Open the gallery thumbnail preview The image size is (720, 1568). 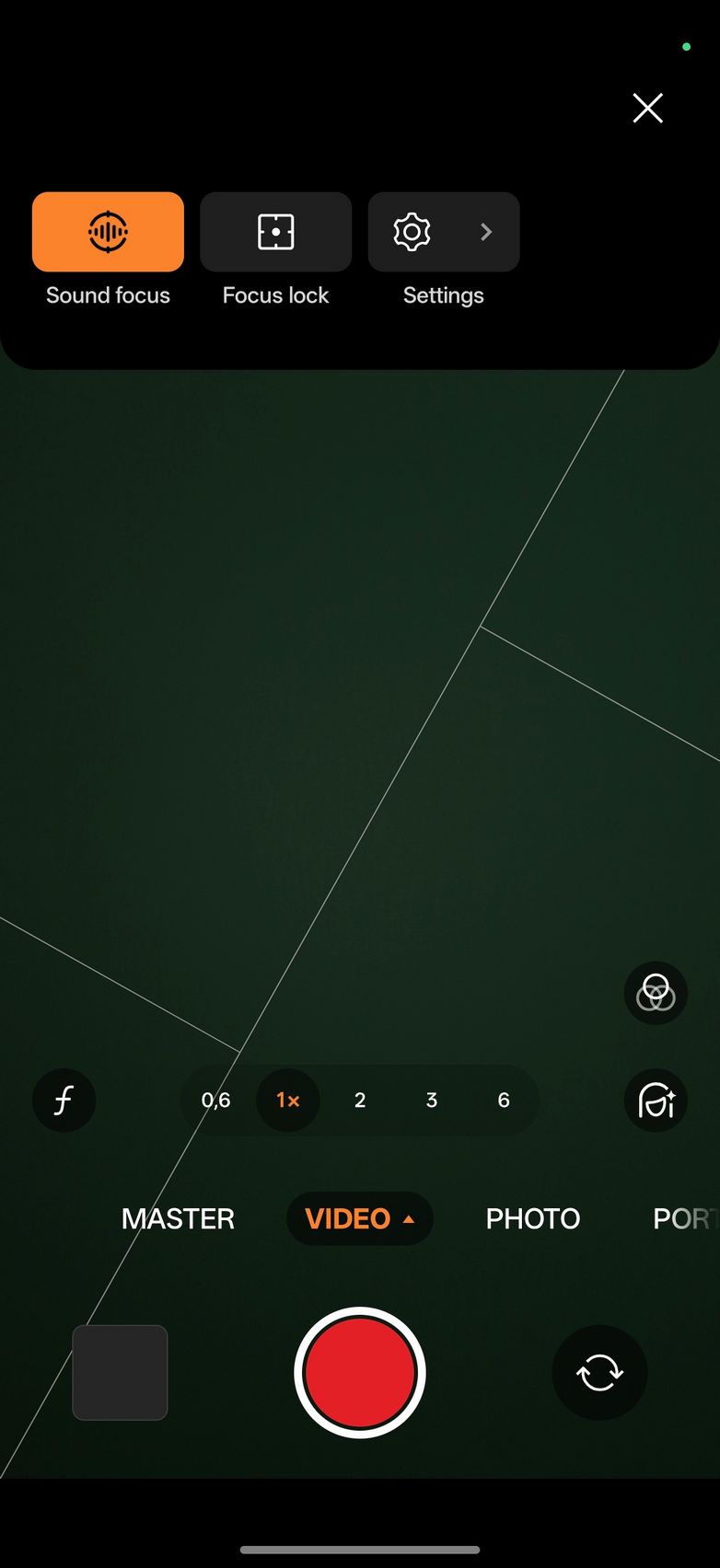(x=120, y=1372)
